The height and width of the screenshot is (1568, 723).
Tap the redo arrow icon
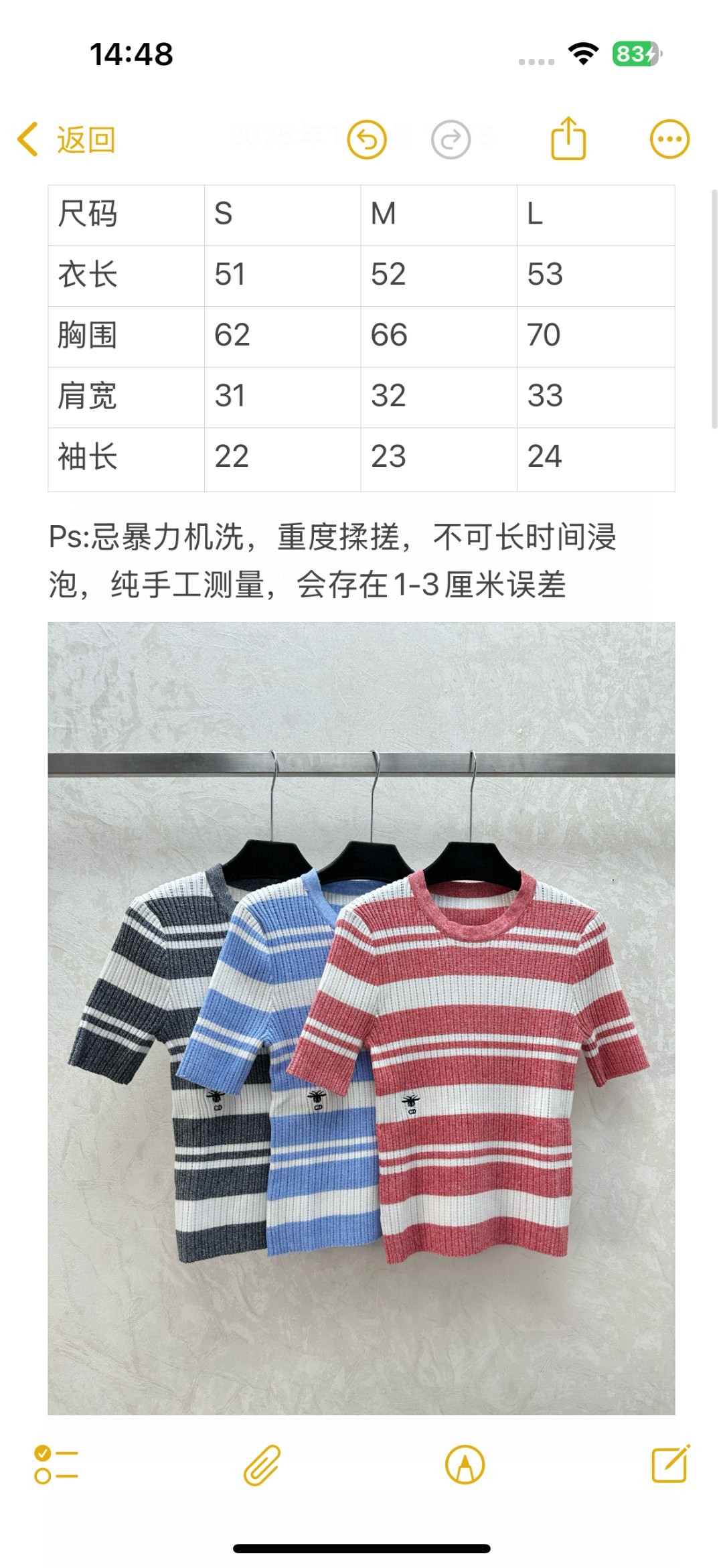(451, 139)
